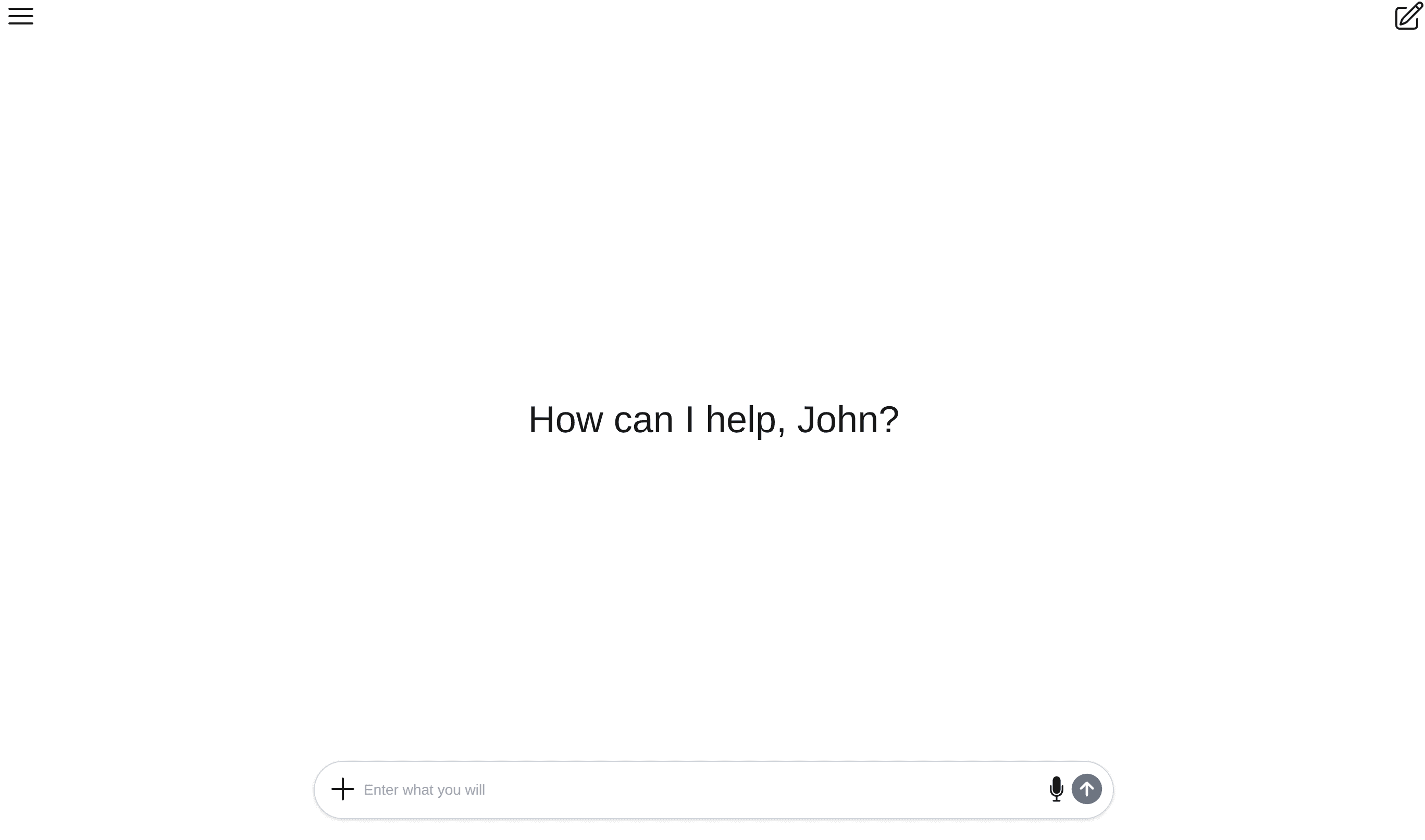Tap the plus icon to add an attachment
The image size is (1425, 840).
click(342, 789)
